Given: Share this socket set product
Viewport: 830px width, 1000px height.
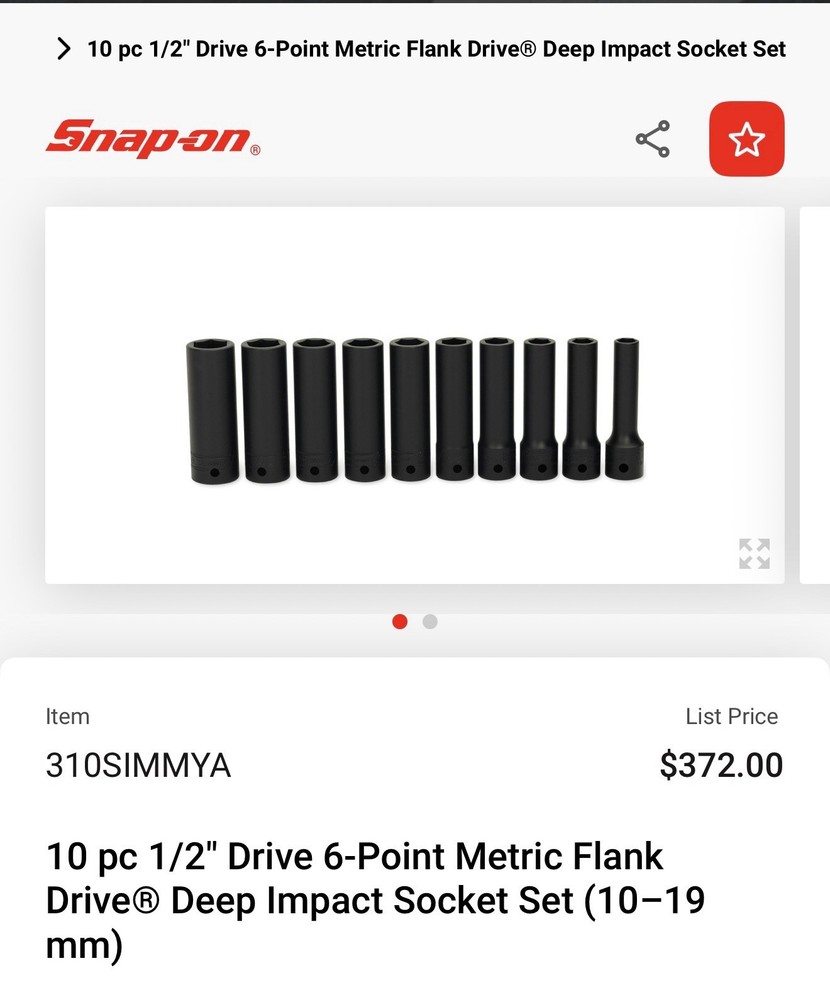Looking at the screenshot, I should coord(652,139).
